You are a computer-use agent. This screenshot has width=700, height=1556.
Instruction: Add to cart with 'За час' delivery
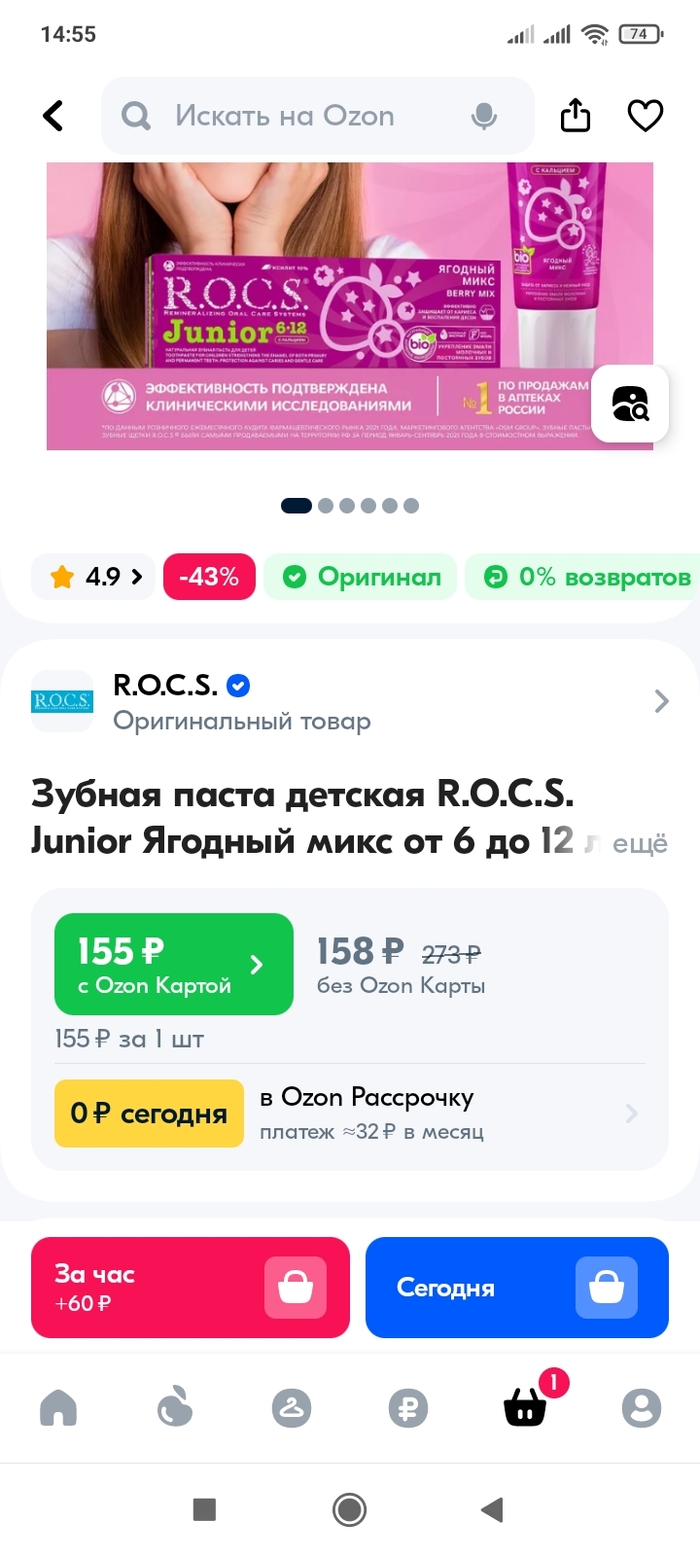coord(190,1287)
